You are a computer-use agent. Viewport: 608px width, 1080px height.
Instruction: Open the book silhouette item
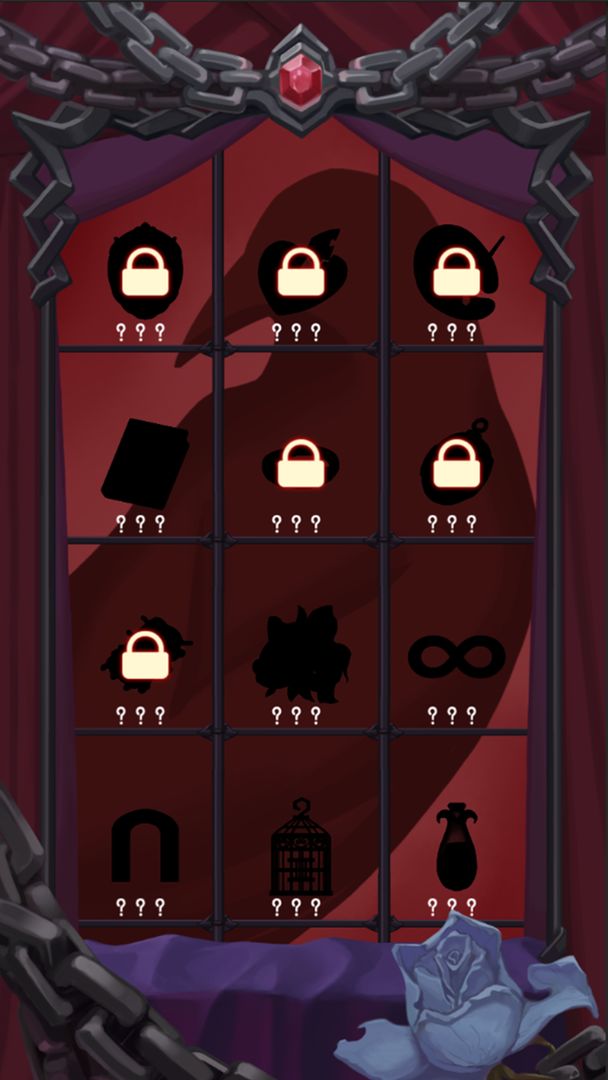click(144, 465)
